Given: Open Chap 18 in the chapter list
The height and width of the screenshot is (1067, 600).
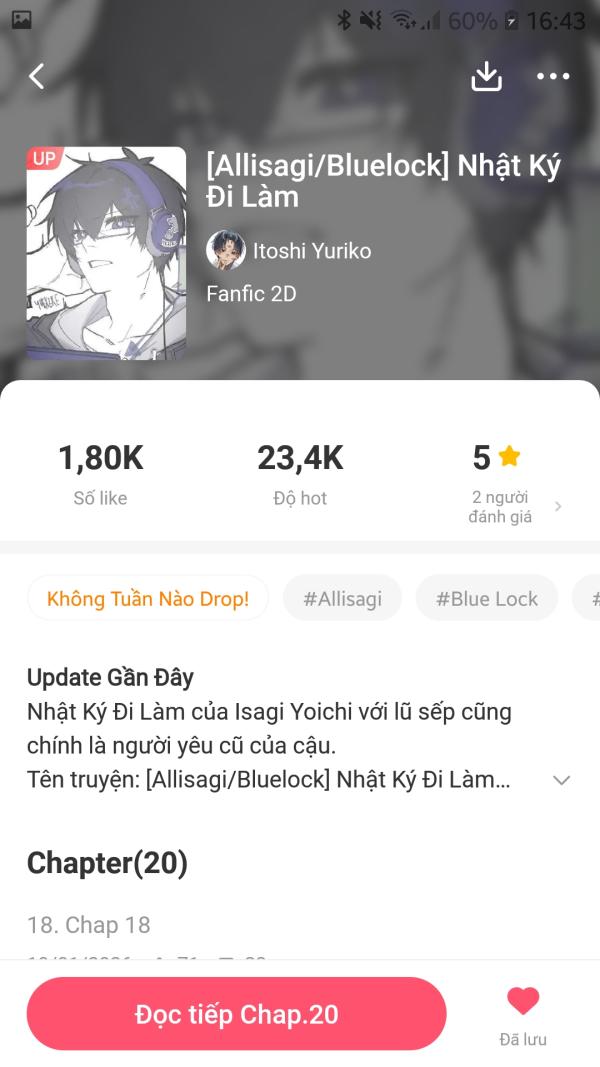Looking at the screenshot, I should click(x=89, y=925).
